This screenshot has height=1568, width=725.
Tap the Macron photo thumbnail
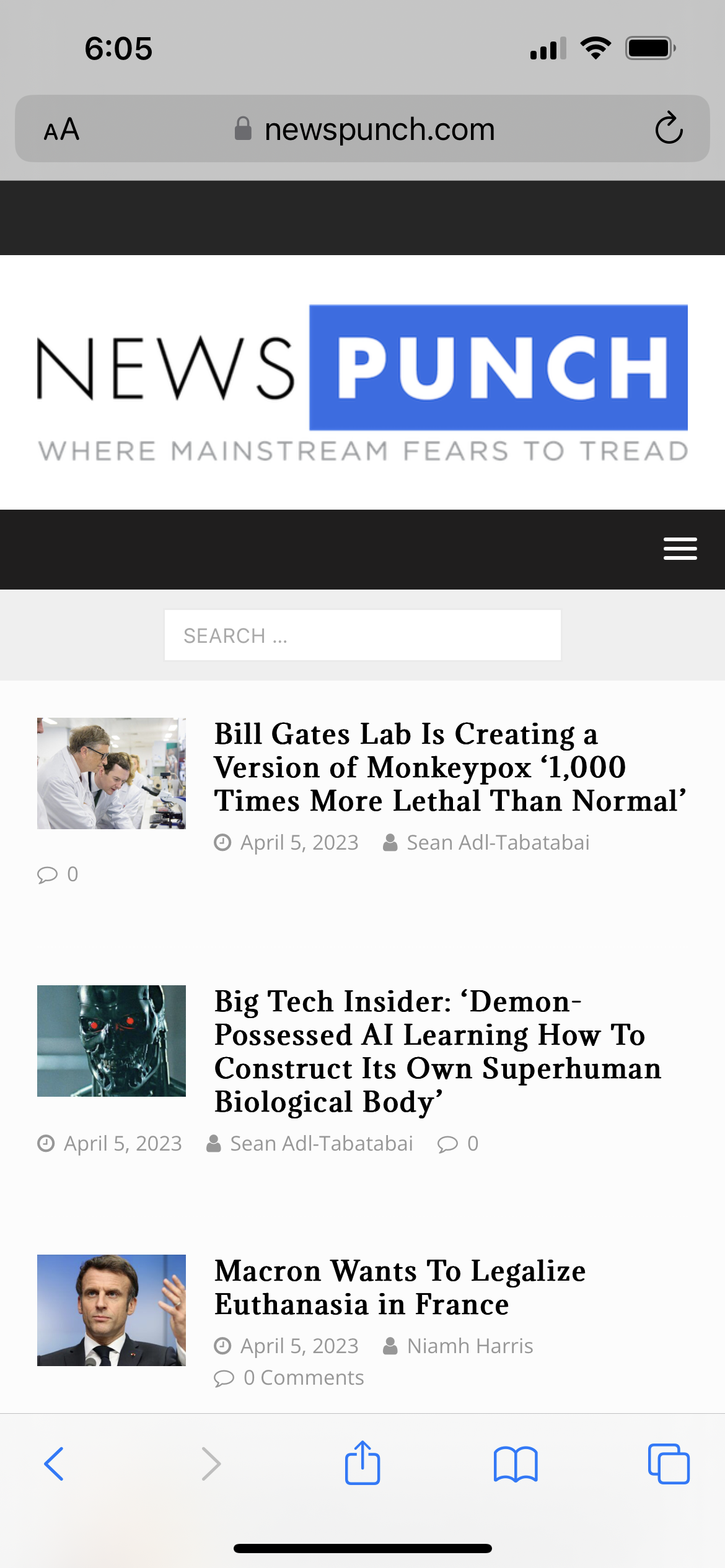(112, 1310)
